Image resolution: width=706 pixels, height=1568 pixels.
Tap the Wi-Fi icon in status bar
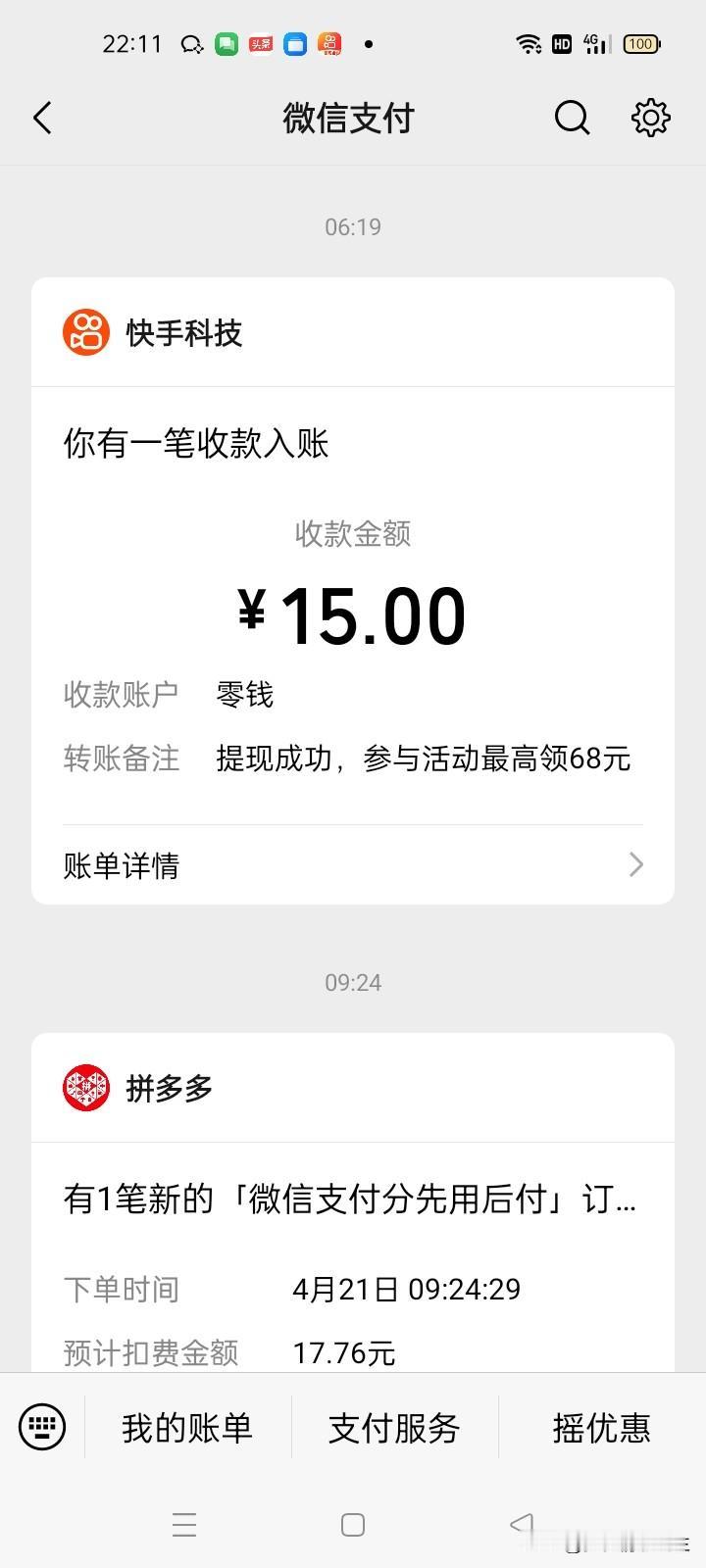point(529,43)
